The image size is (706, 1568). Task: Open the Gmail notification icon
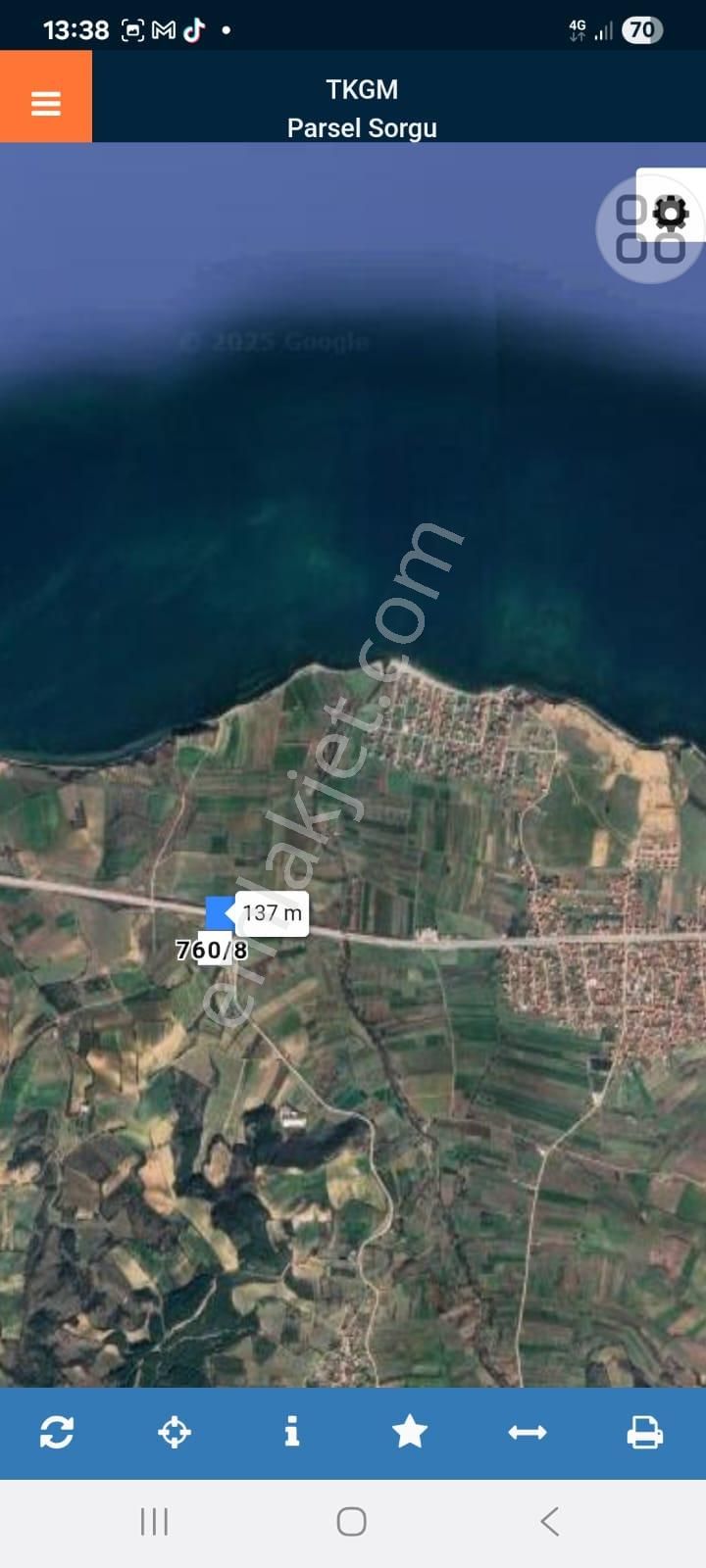163,29
